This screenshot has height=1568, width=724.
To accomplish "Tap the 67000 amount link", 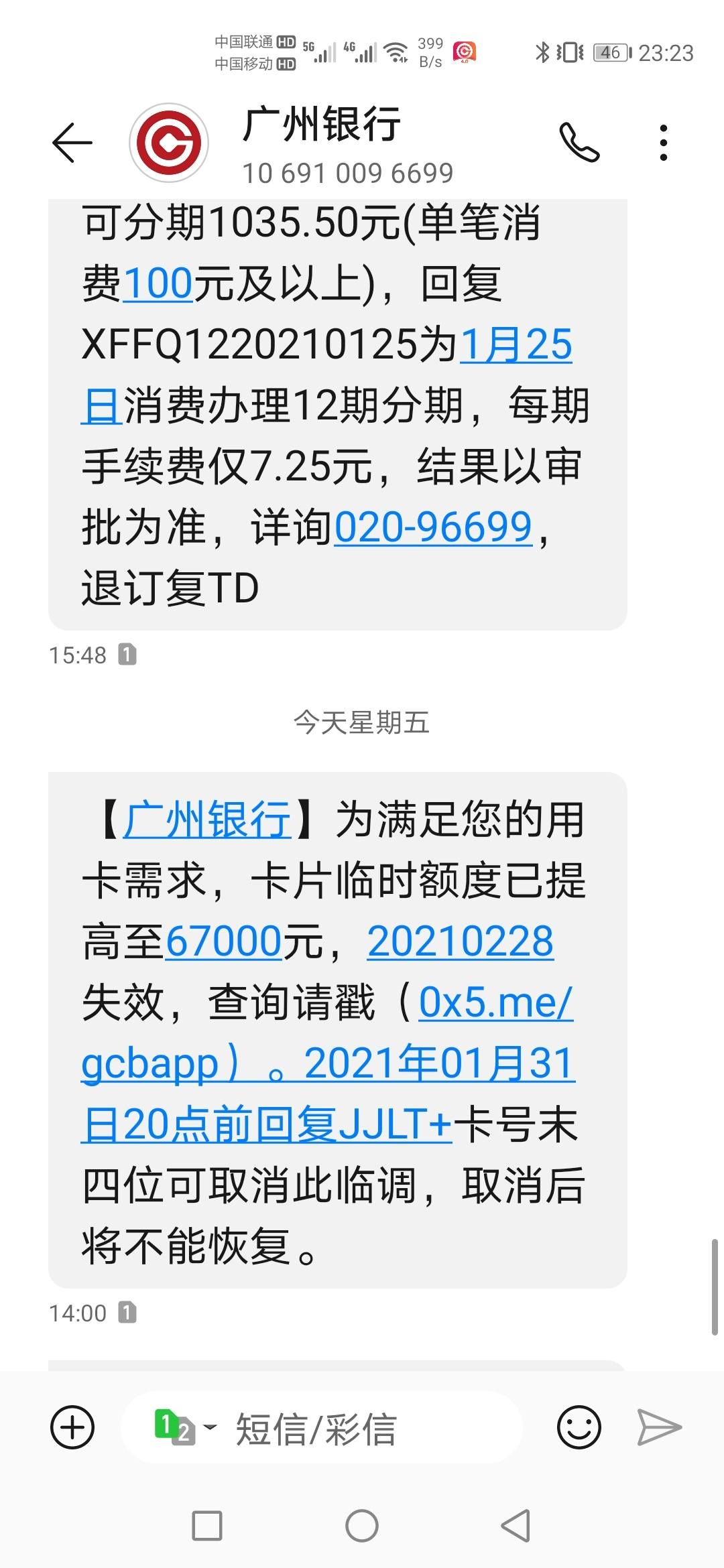I will pos(224,941).
